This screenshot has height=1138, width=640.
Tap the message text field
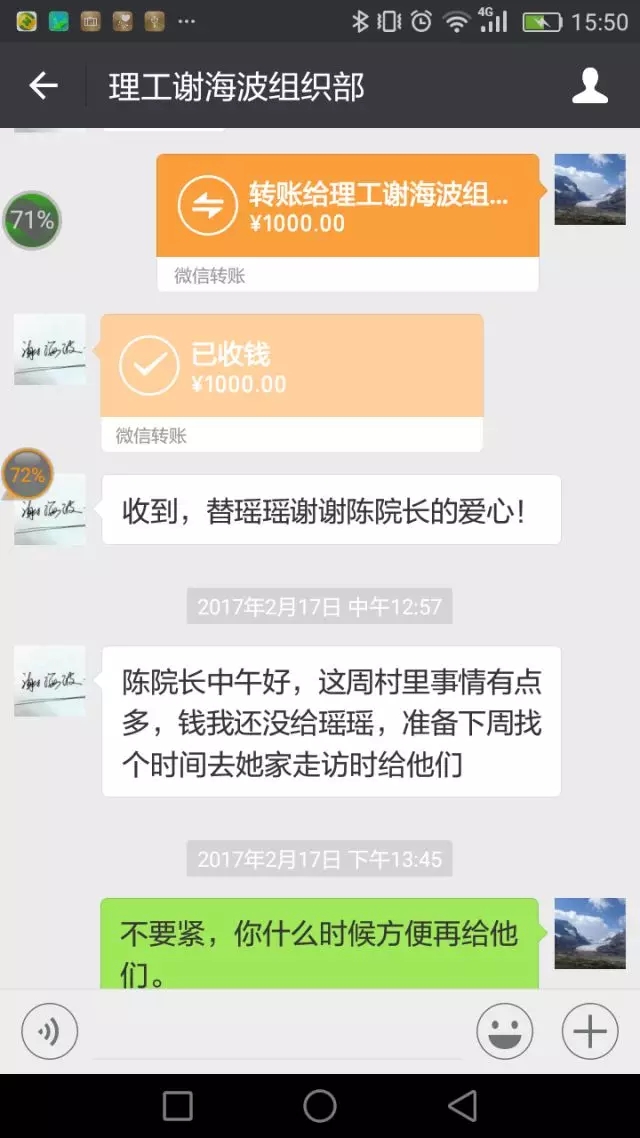tap(277, 1032)
